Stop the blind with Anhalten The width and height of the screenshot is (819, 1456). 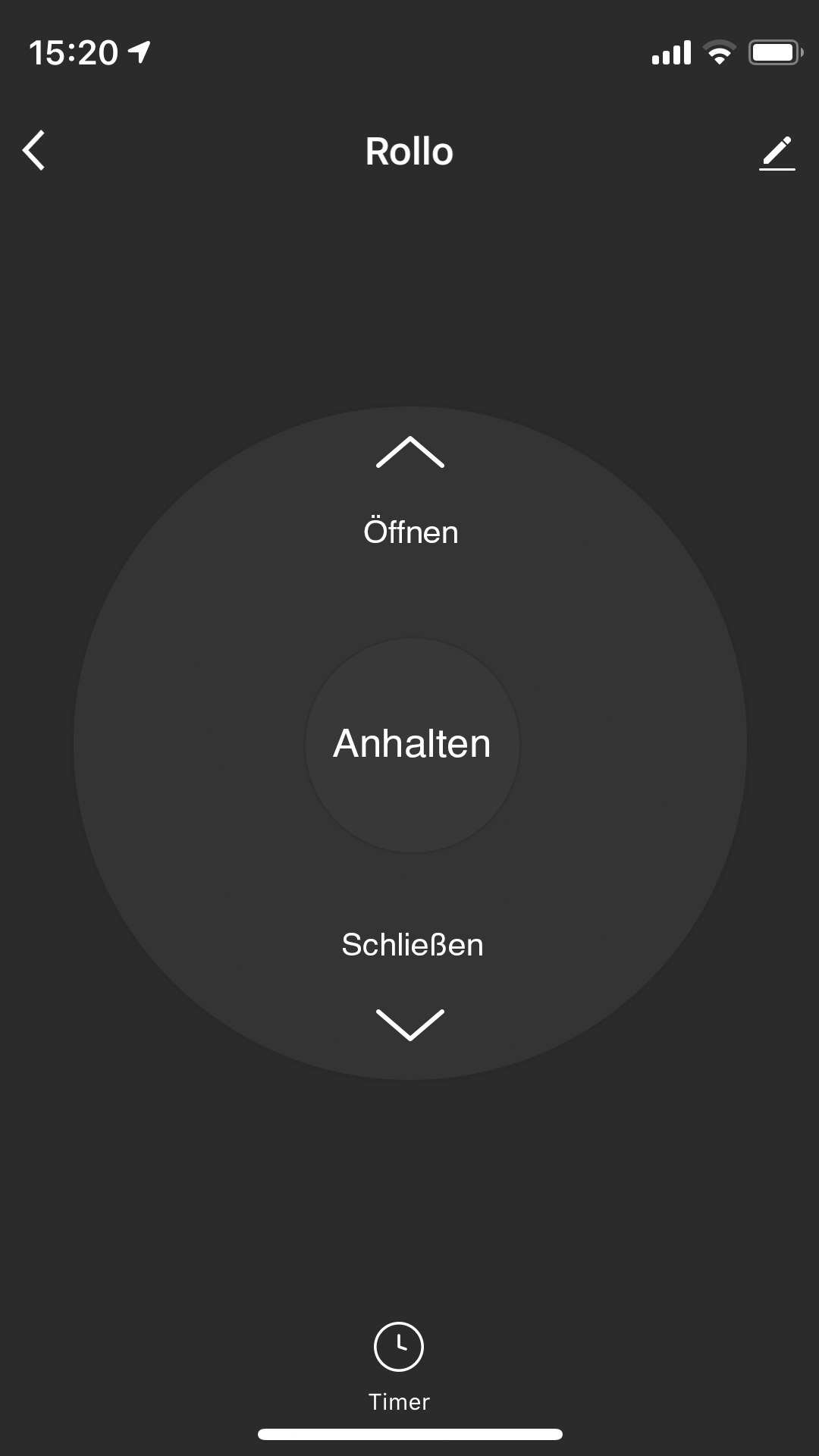click(x=412, y=744)
